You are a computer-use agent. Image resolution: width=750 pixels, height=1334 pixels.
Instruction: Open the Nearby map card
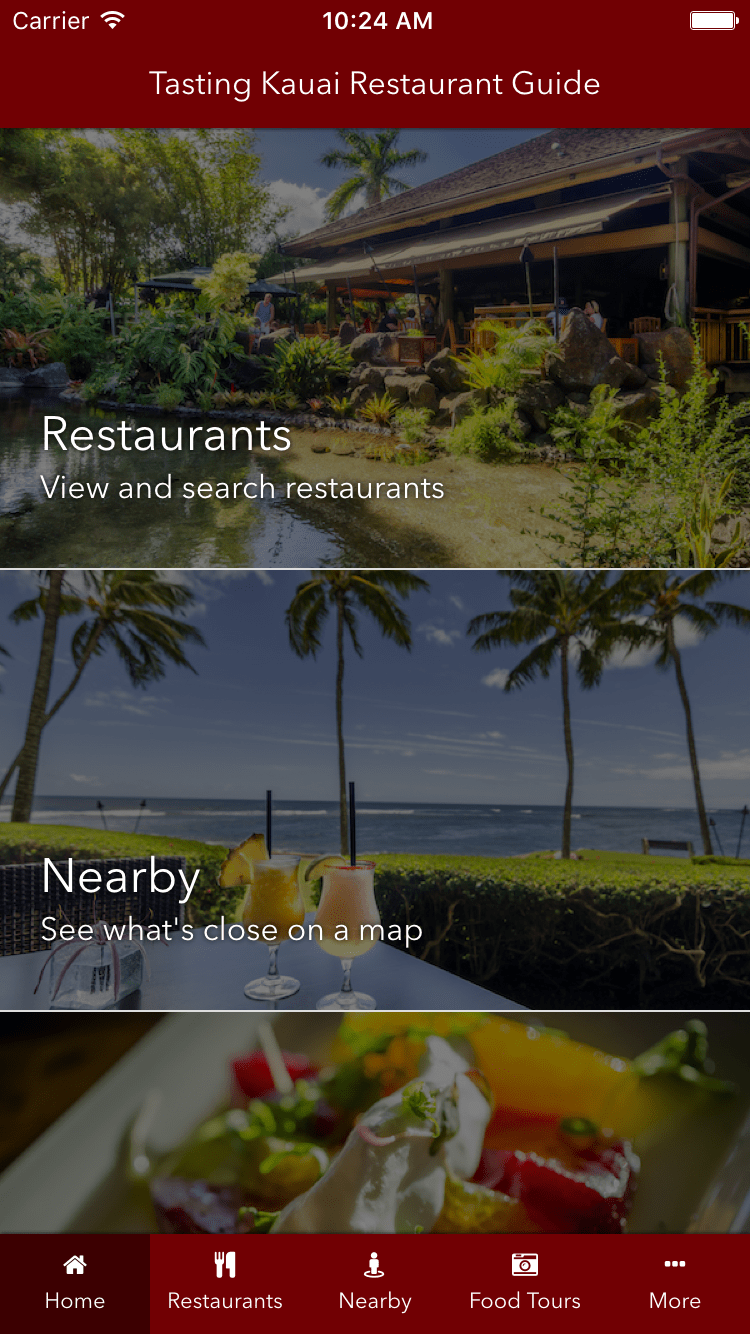[x=375, y=790]
